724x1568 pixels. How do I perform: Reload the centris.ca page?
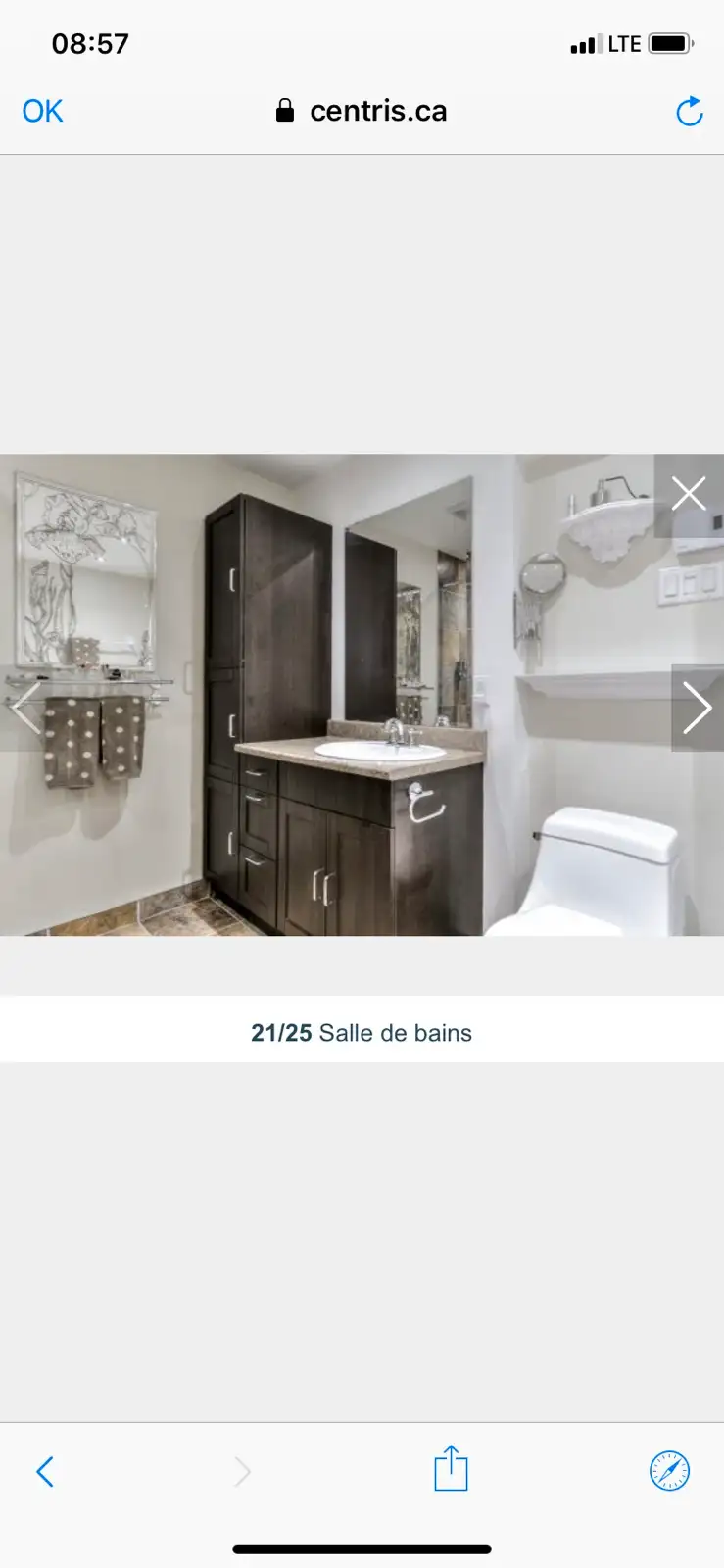click(x=690, y=111)
